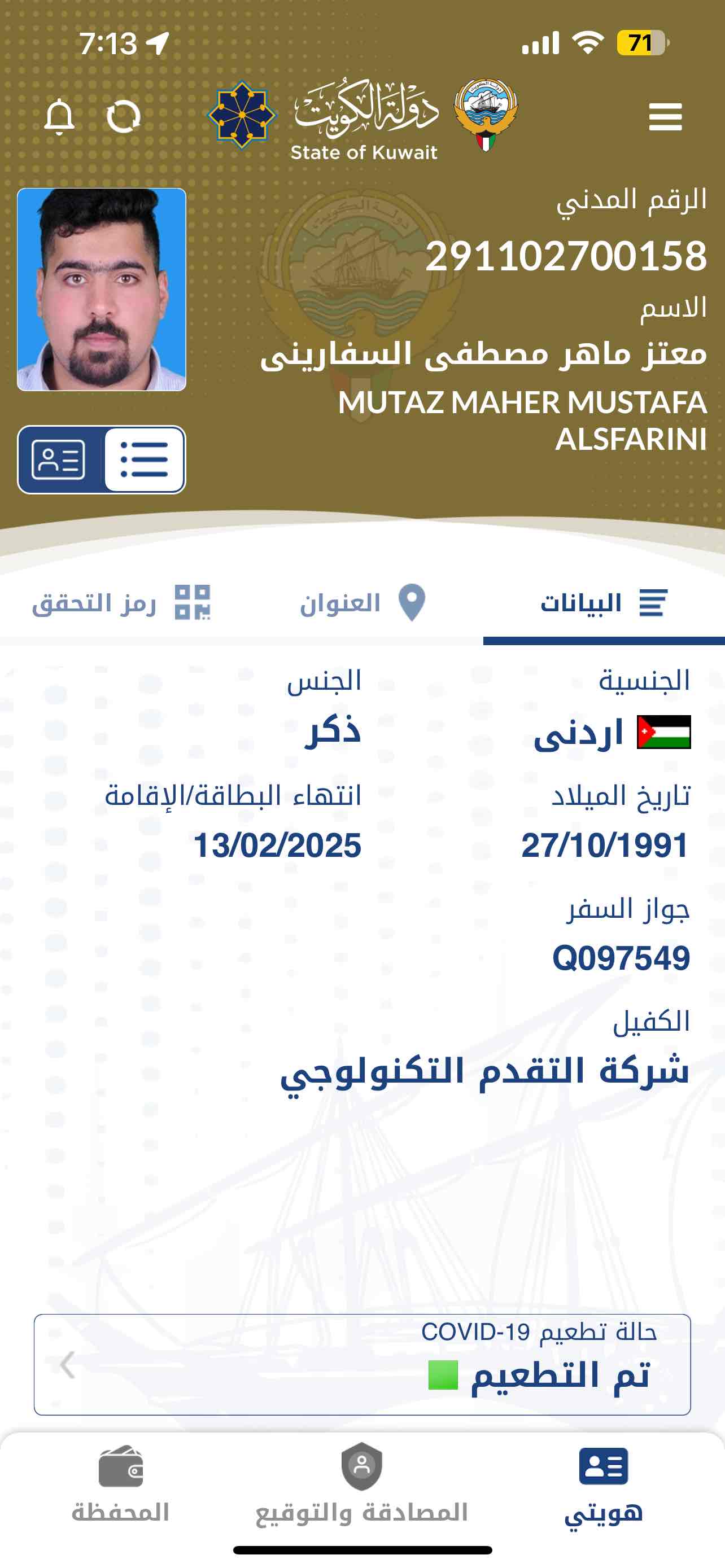Select the list view toggle
725x1568 pixels.
coord(145,459)
